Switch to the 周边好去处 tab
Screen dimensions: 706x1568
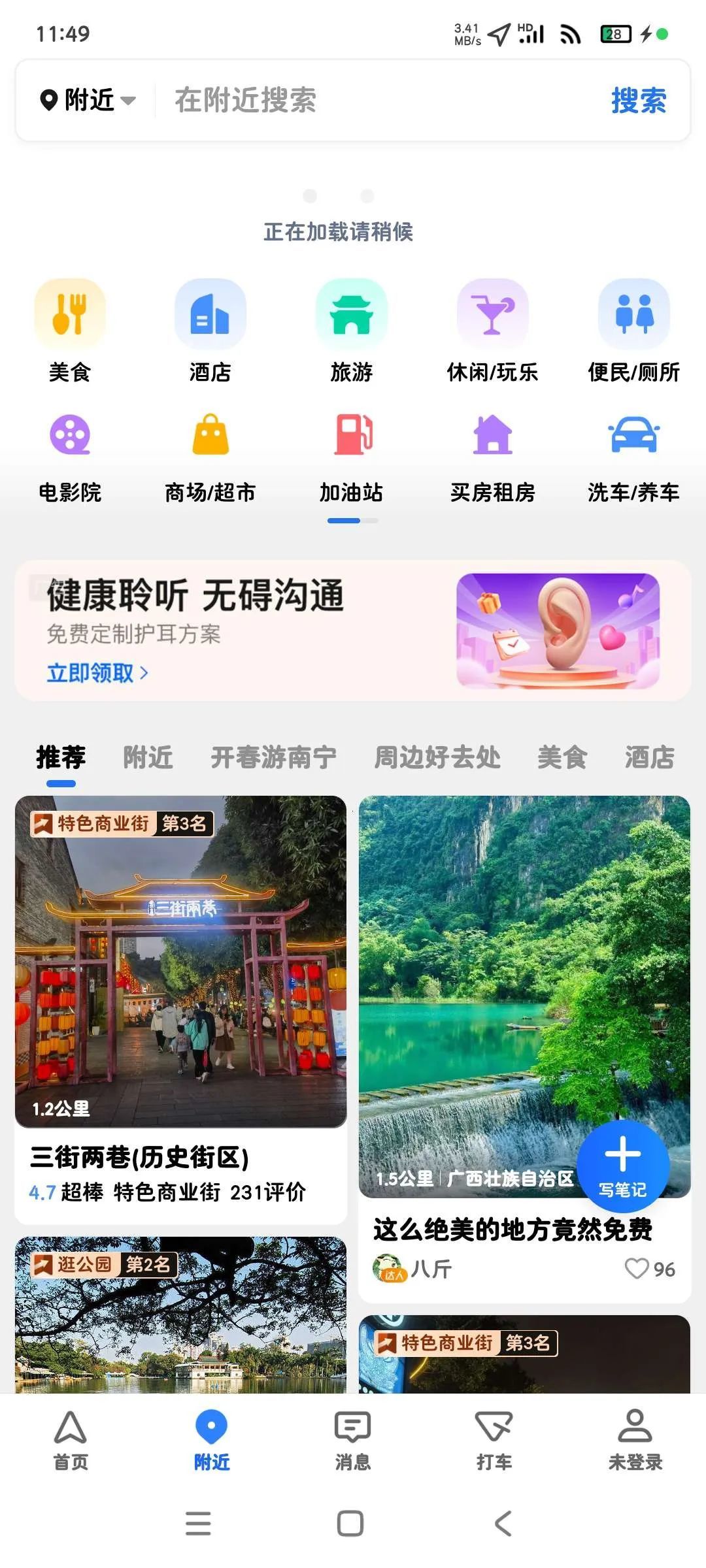[x=437, y=758]
